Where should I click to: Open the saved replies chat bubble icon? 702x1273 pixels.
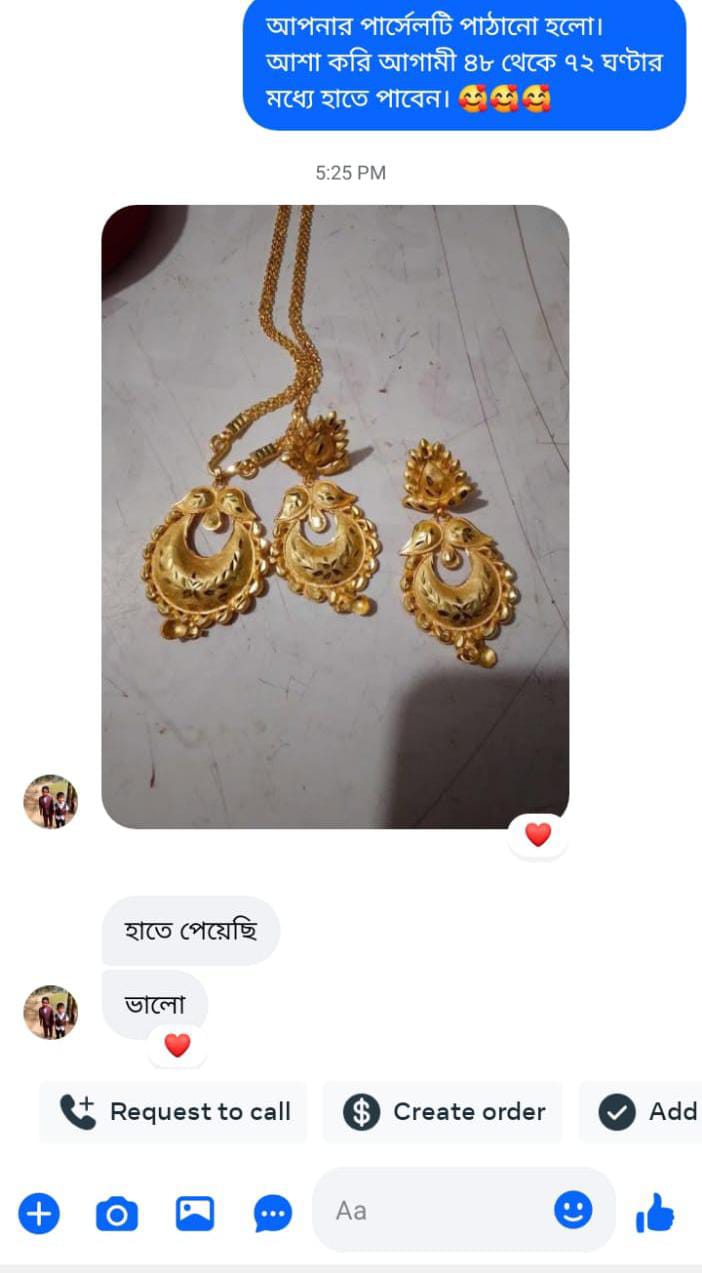pyautogui.click(x=273, y=1214)
